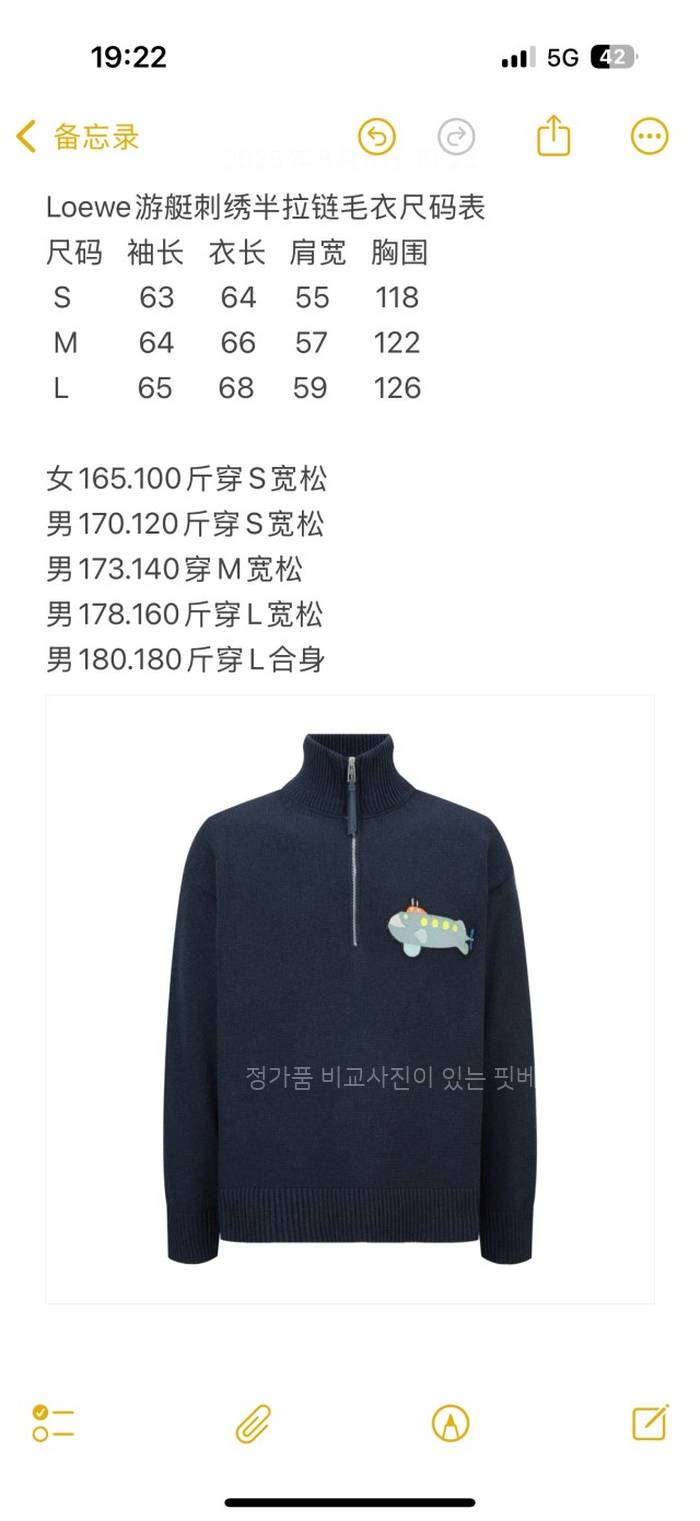Attach a file via paperclip icon
This screenshot has height=1521, width=700.
(x=253, y=1423)
